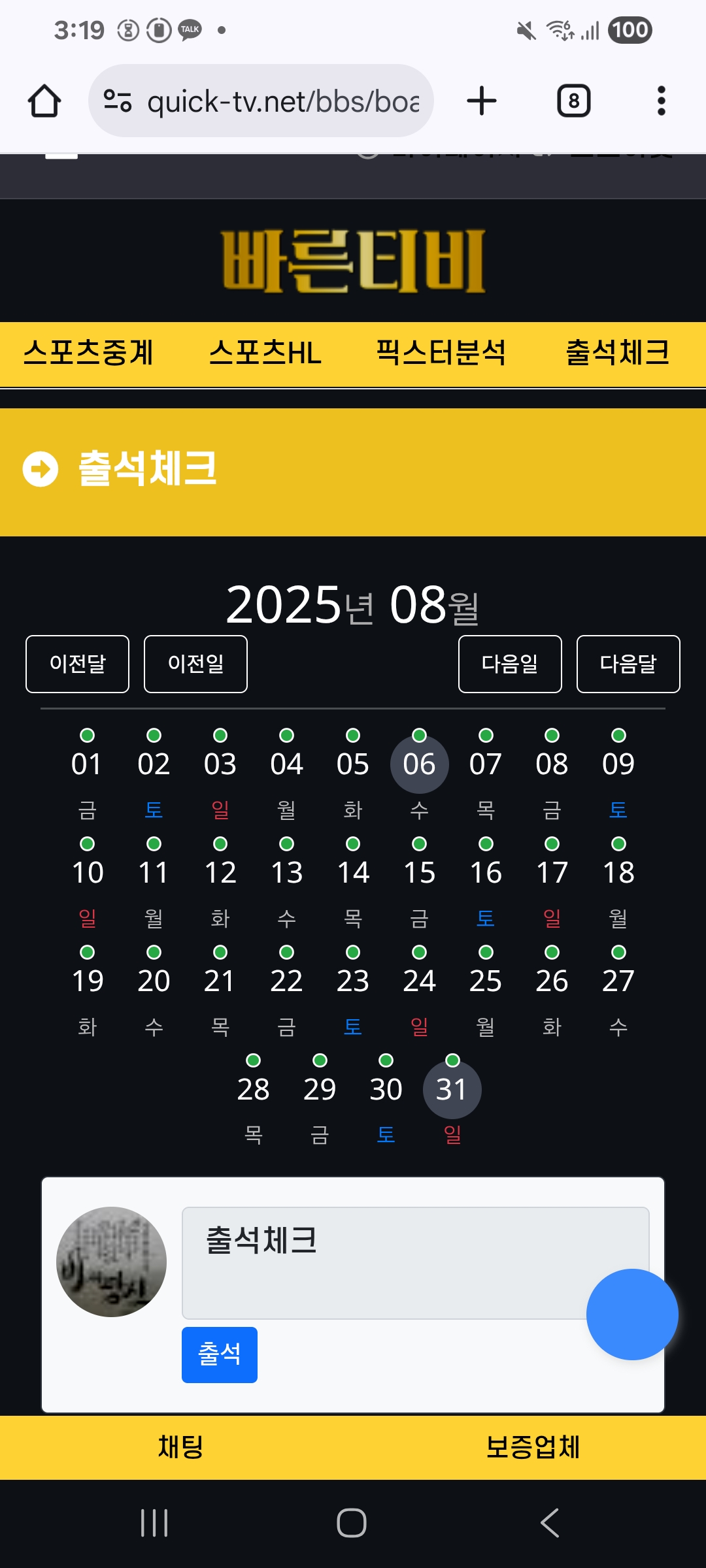Open the browser overflow menu

tap(662, 101)
